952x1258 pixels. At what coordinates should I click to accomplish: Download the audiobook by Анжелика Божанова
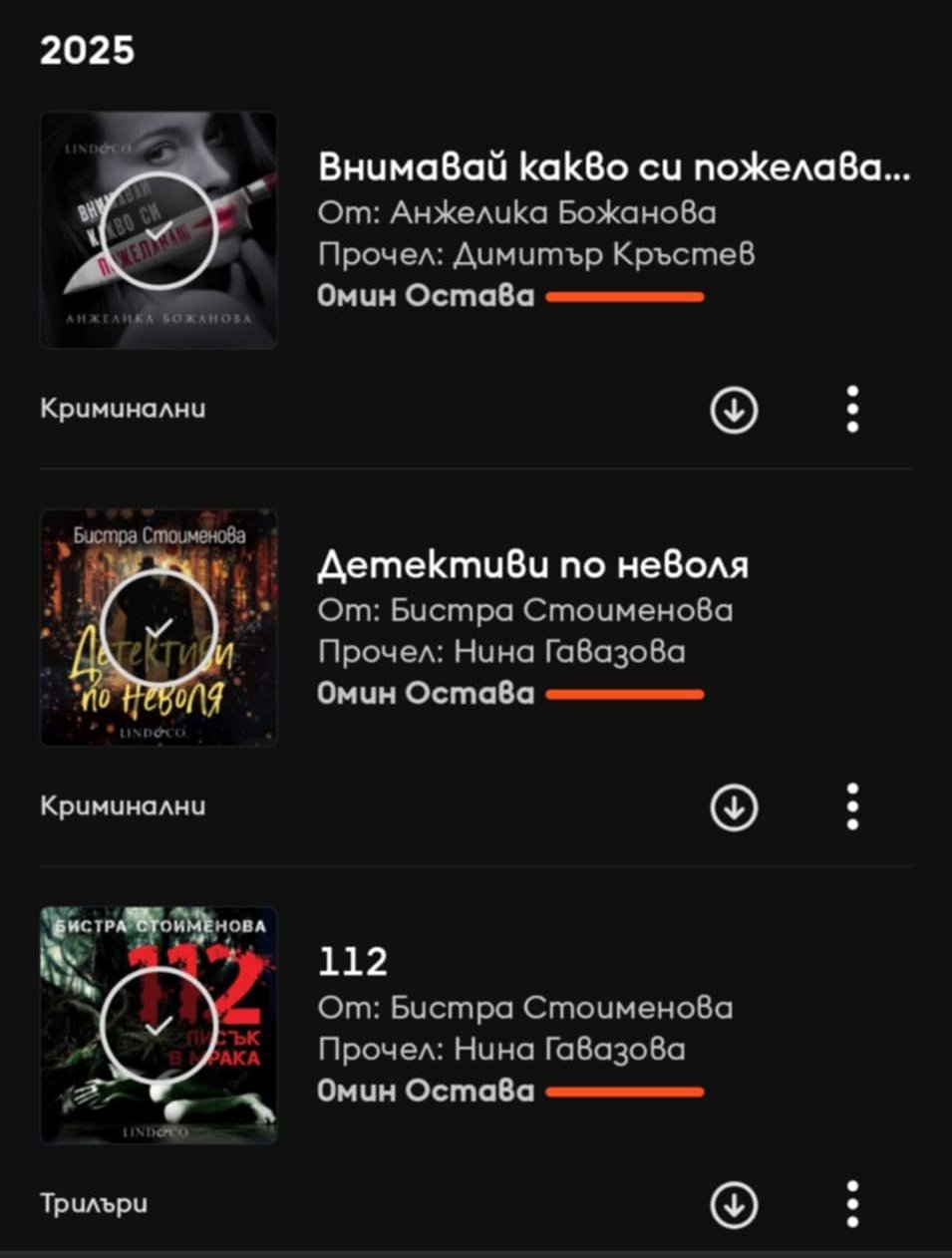coord(735,409)
